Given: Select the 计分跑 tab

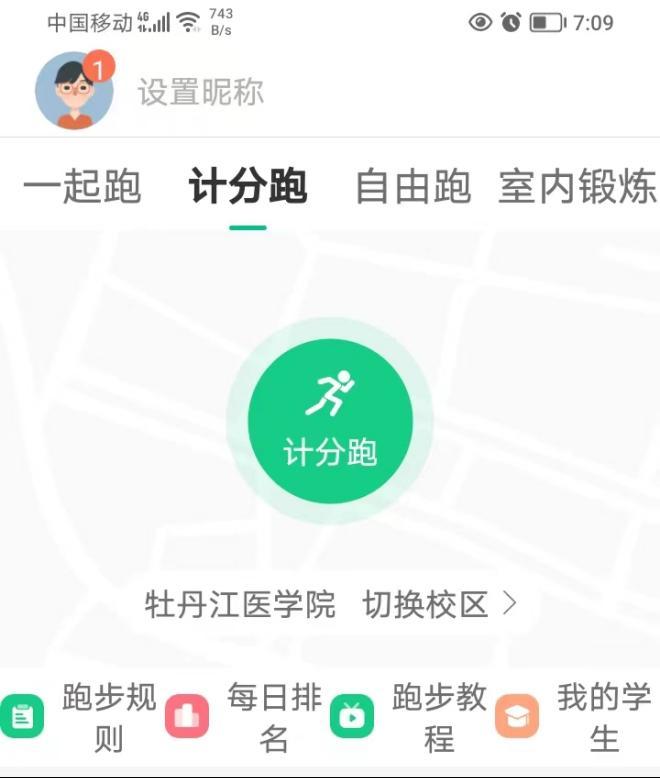Looking at the screenshot, I should [247, 187].
